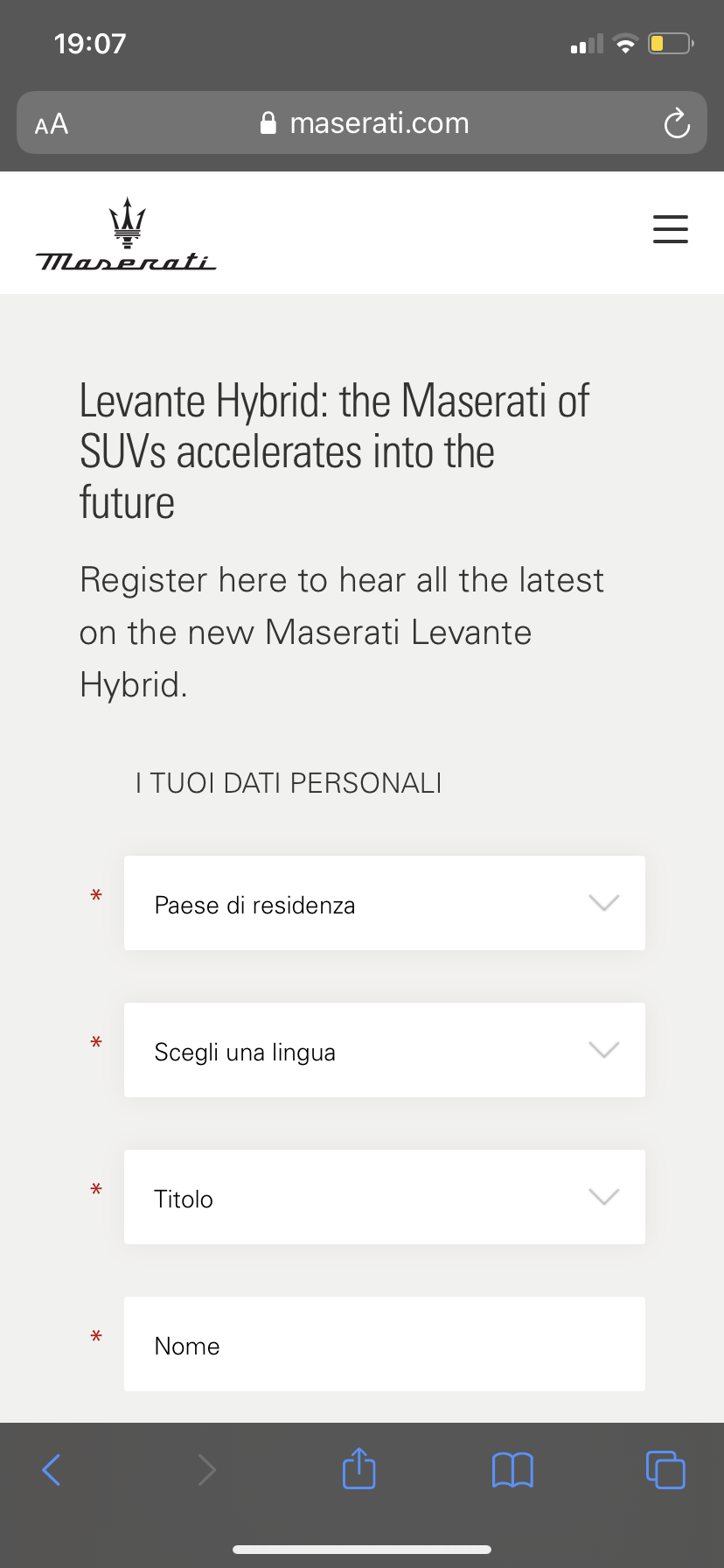This screenshot has height=1568, width=724.
Task: Open the AA reader settings
Action: click(x=52, y=124)
